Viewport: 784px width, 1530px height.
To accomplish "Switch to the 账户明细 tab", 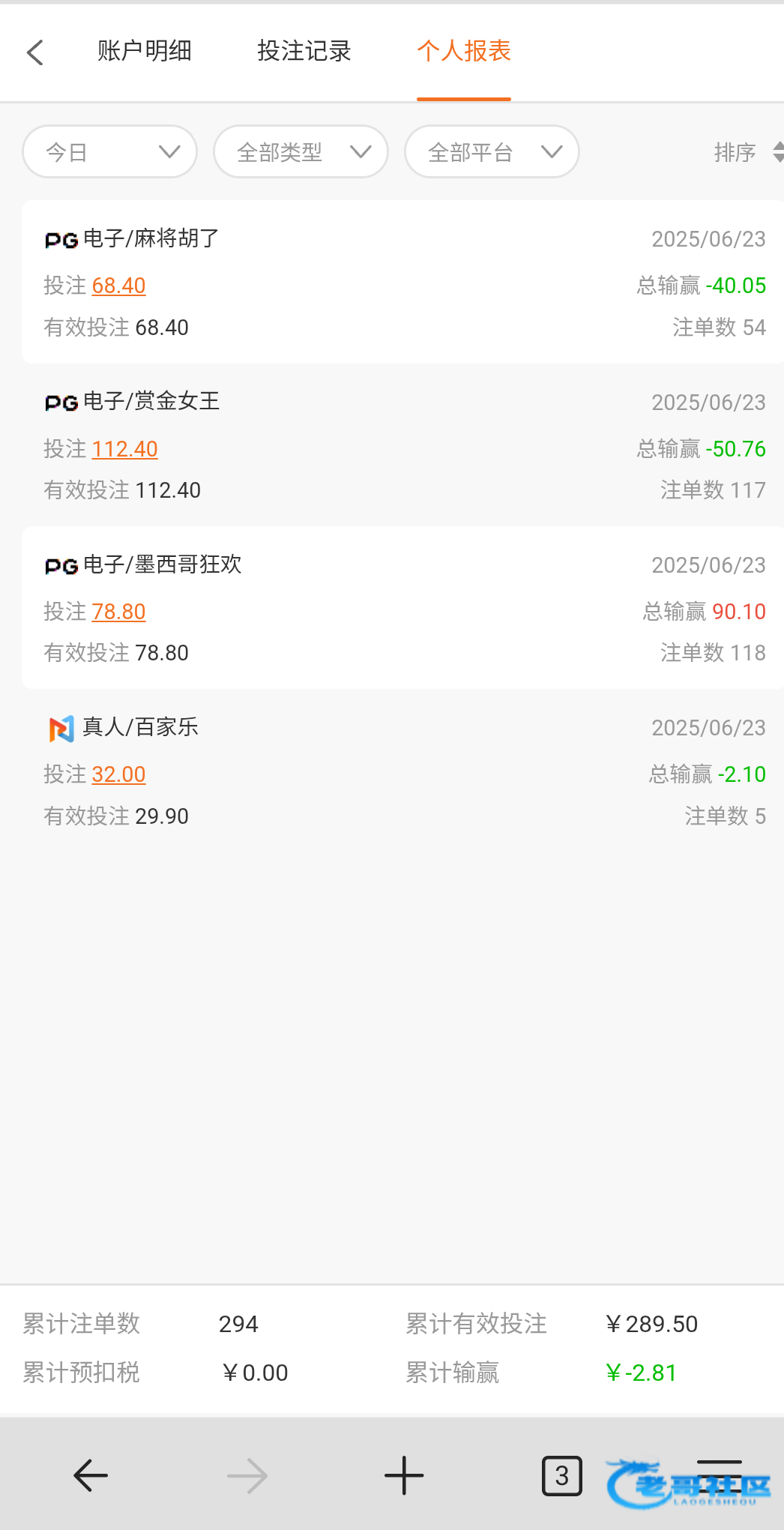I will [144, 51].
